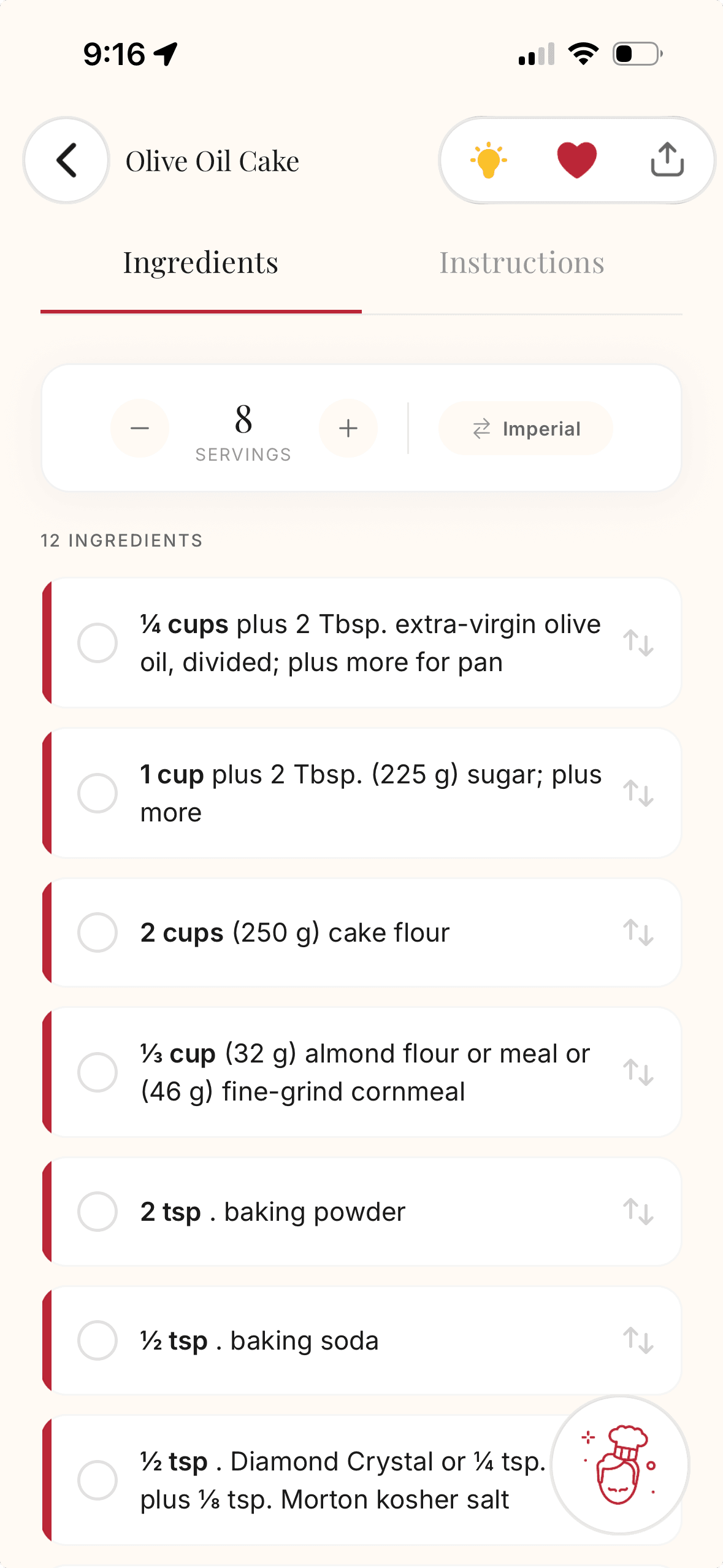
Task: Increase servings with the plus button
Action: click(348, 428)
